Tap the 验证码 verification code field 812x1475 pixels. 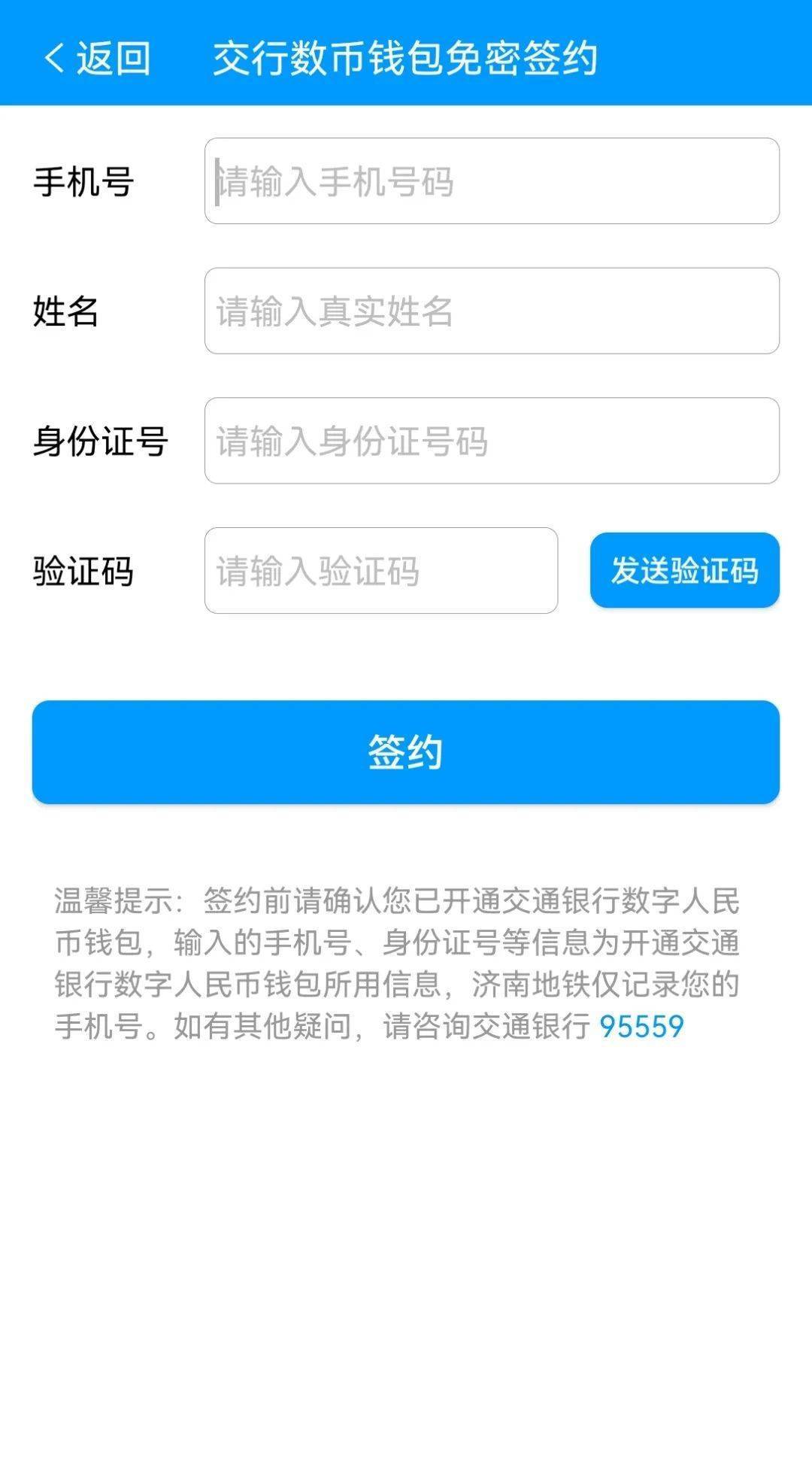click(x=380, y=571)
